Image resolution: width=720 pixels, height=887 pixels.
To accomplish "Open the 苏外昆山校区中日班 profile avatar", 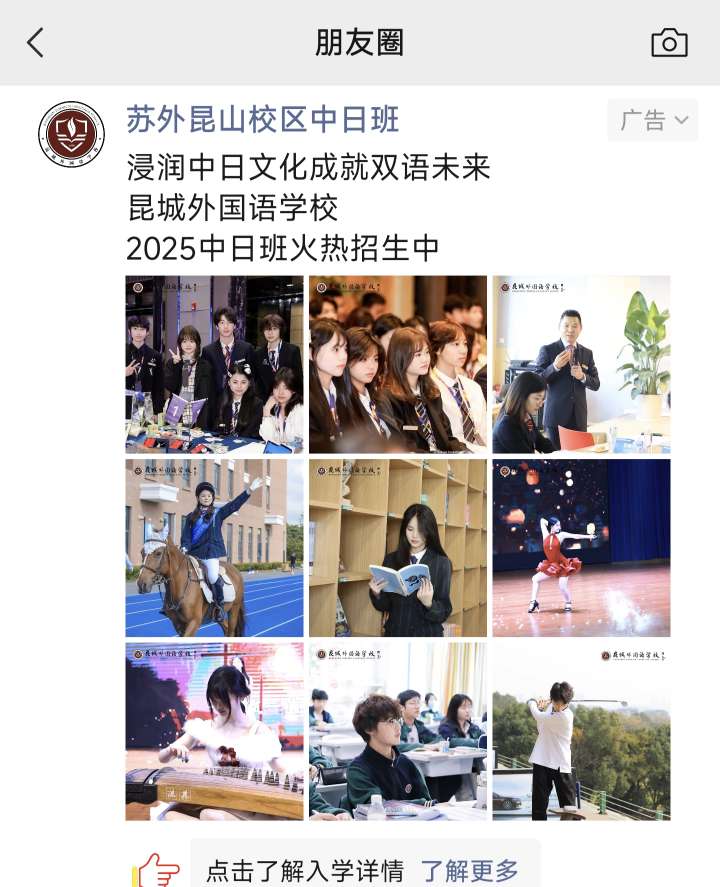I will click(71, 134).
